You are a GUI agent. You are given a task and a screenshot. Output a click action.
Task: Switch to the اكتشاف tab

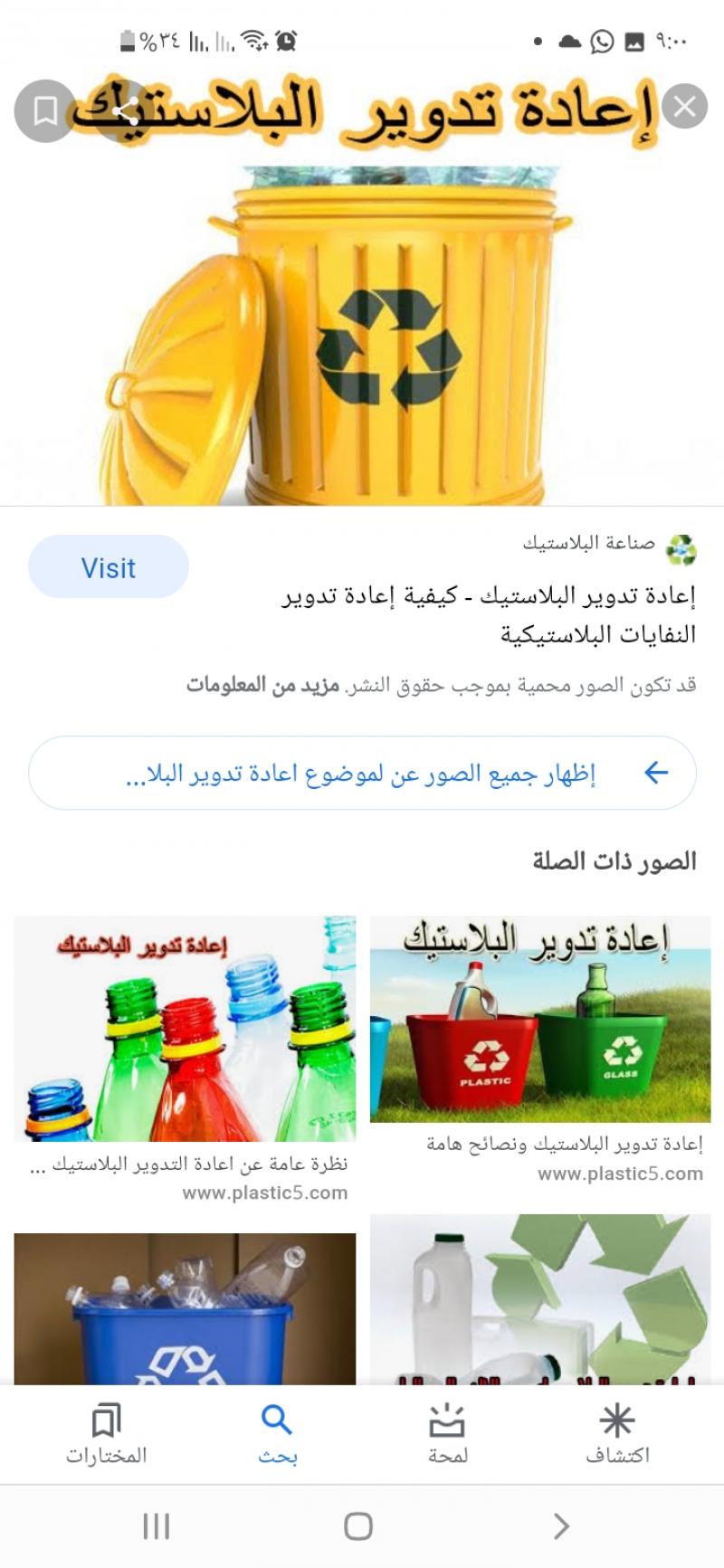(x=617, y=1434)
